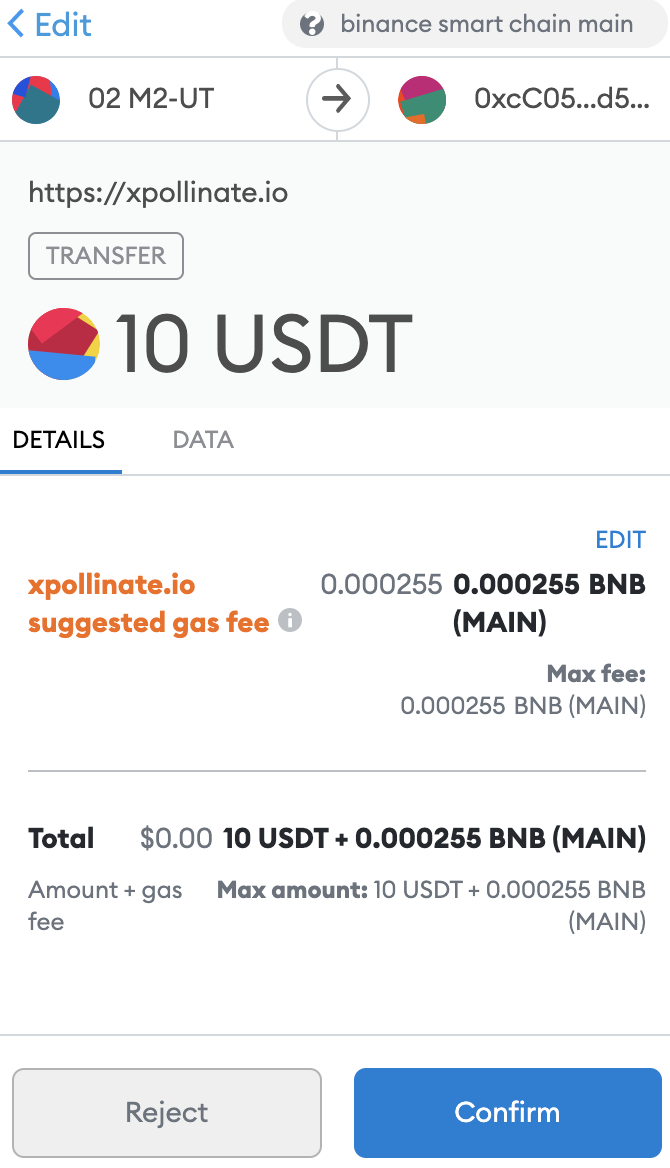The image size is (670, 1168).
Task: Select the DETAILS tab
Action: [x=59, y=440]
